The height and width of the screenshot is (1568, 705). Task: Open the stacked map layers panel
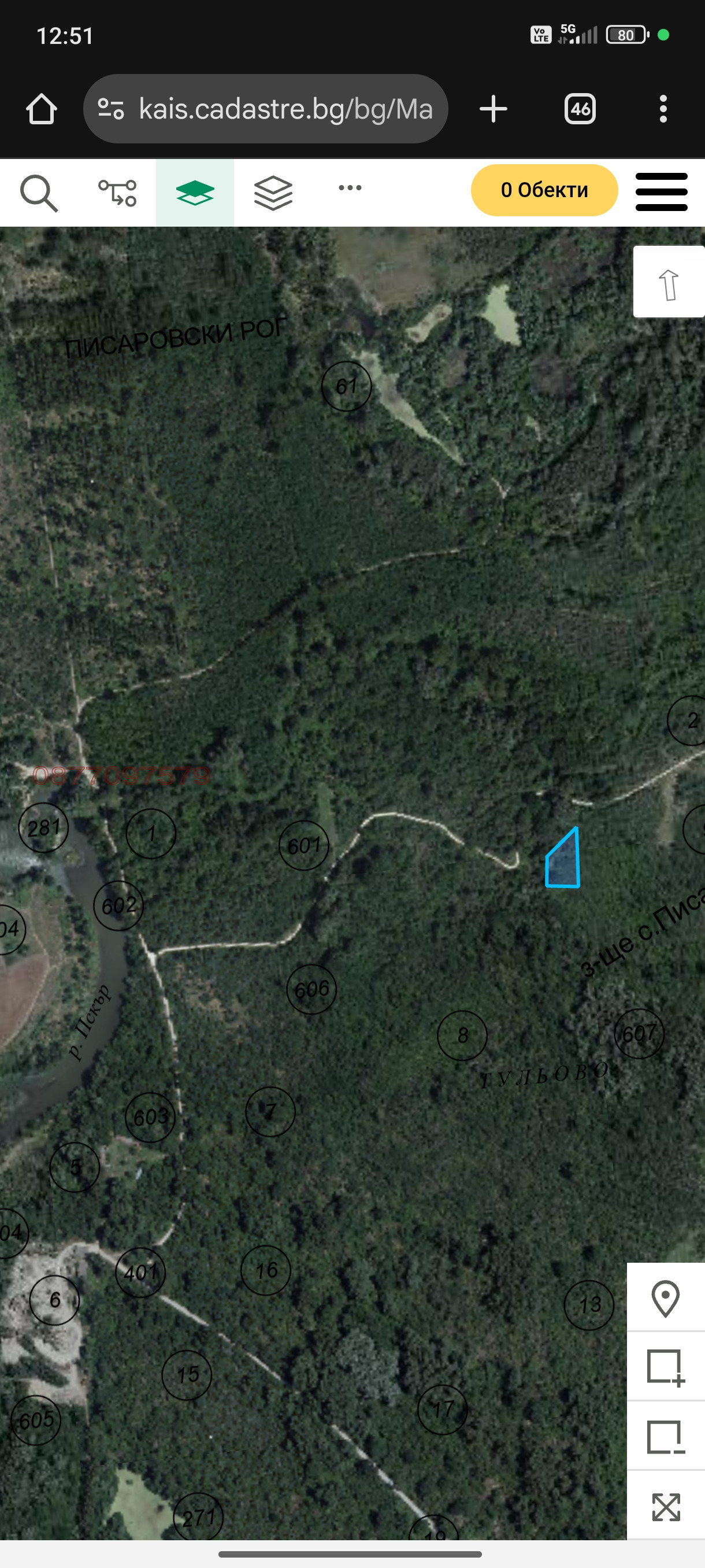[273, 193]
